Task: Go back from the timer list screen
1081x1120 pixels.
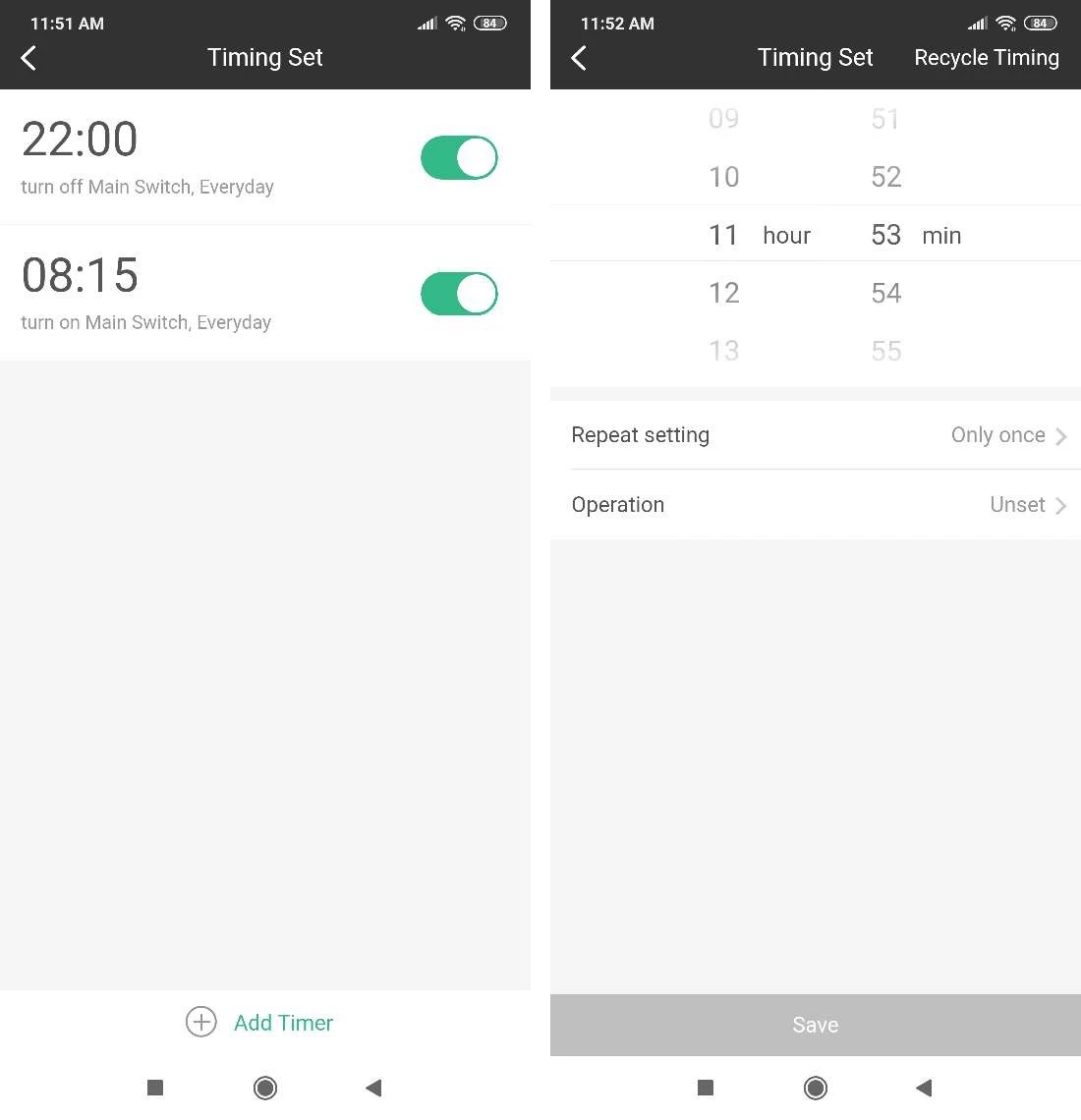Action: click(29, 58)
